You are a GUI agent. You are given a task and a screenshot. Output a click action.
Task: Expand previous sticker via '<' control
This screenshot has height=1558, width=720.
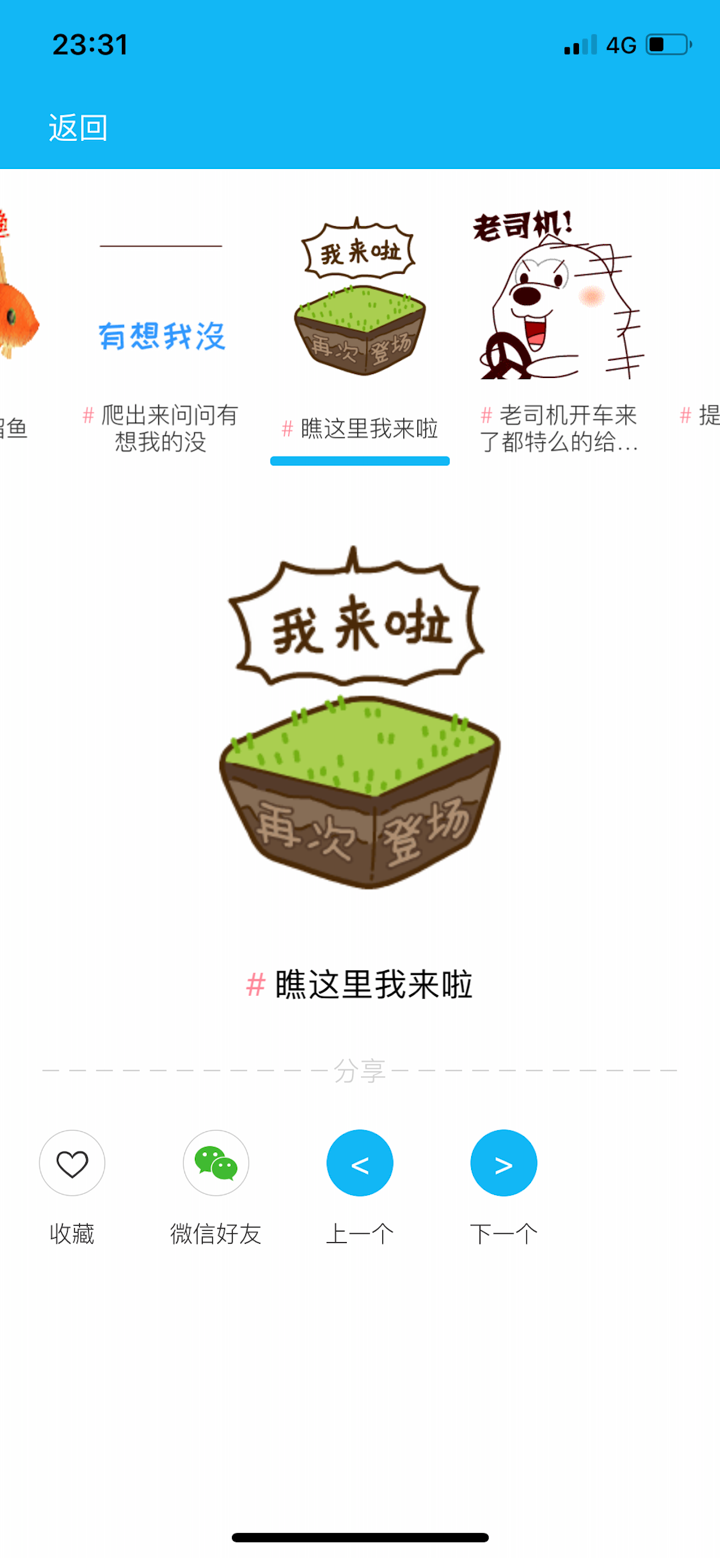(x=359, y=1162)
